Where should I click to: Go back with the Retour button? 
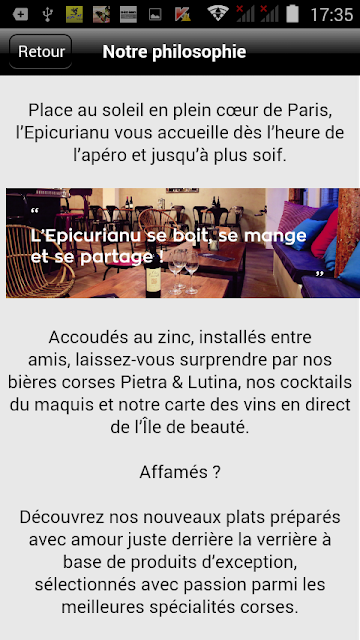click(41, 52)
